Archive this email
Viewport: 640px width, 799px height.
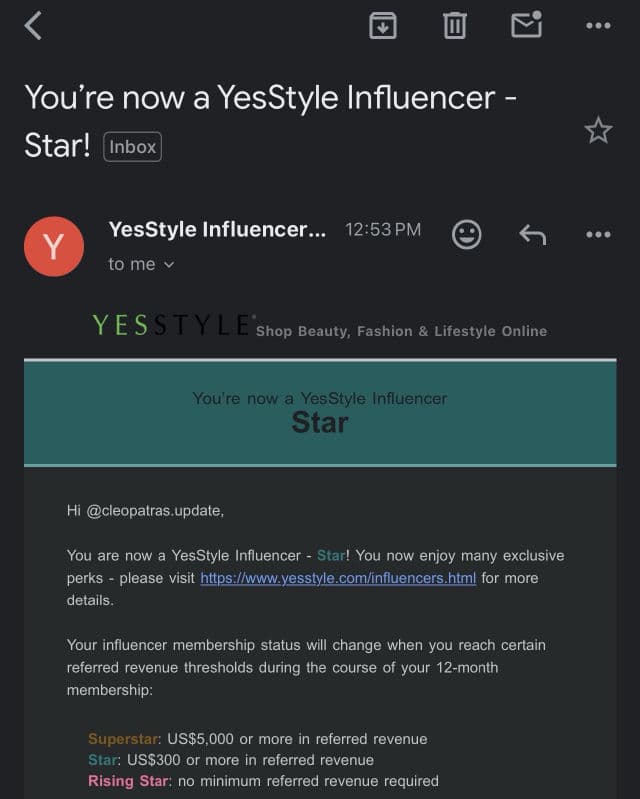coord(383,25)
